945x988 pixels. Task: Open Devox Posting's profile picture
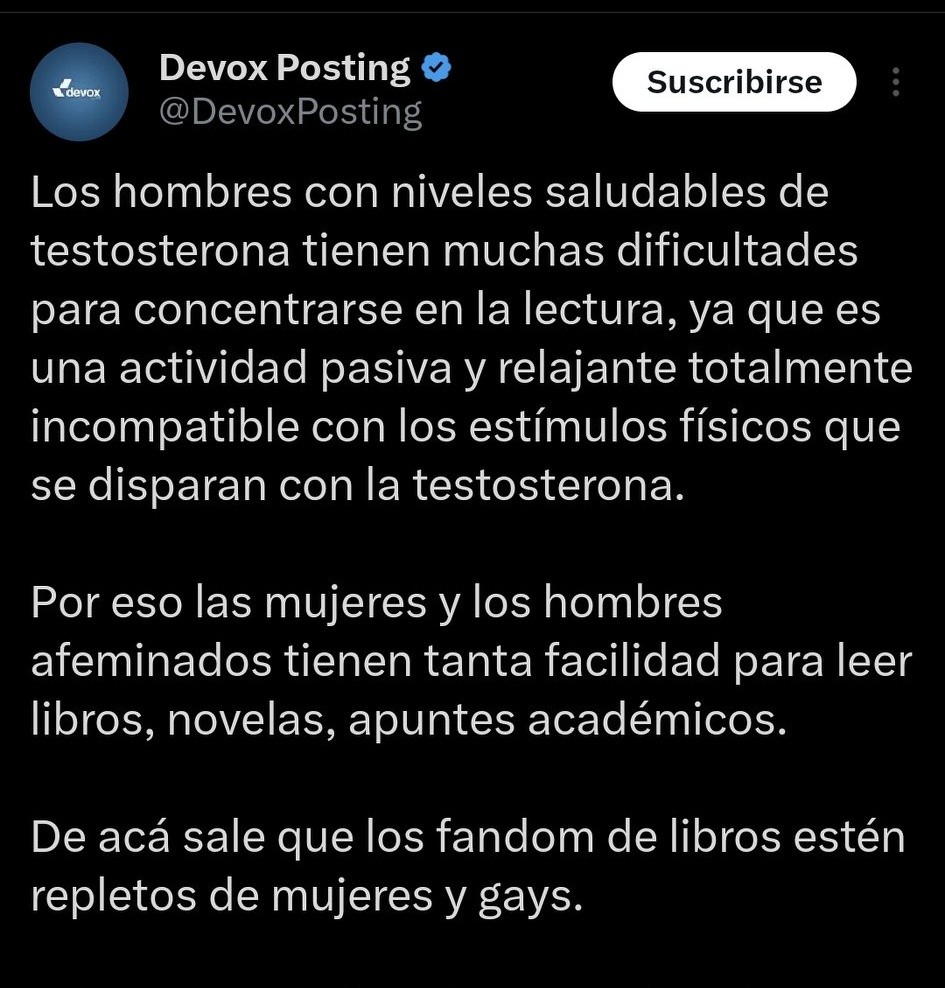80,92
